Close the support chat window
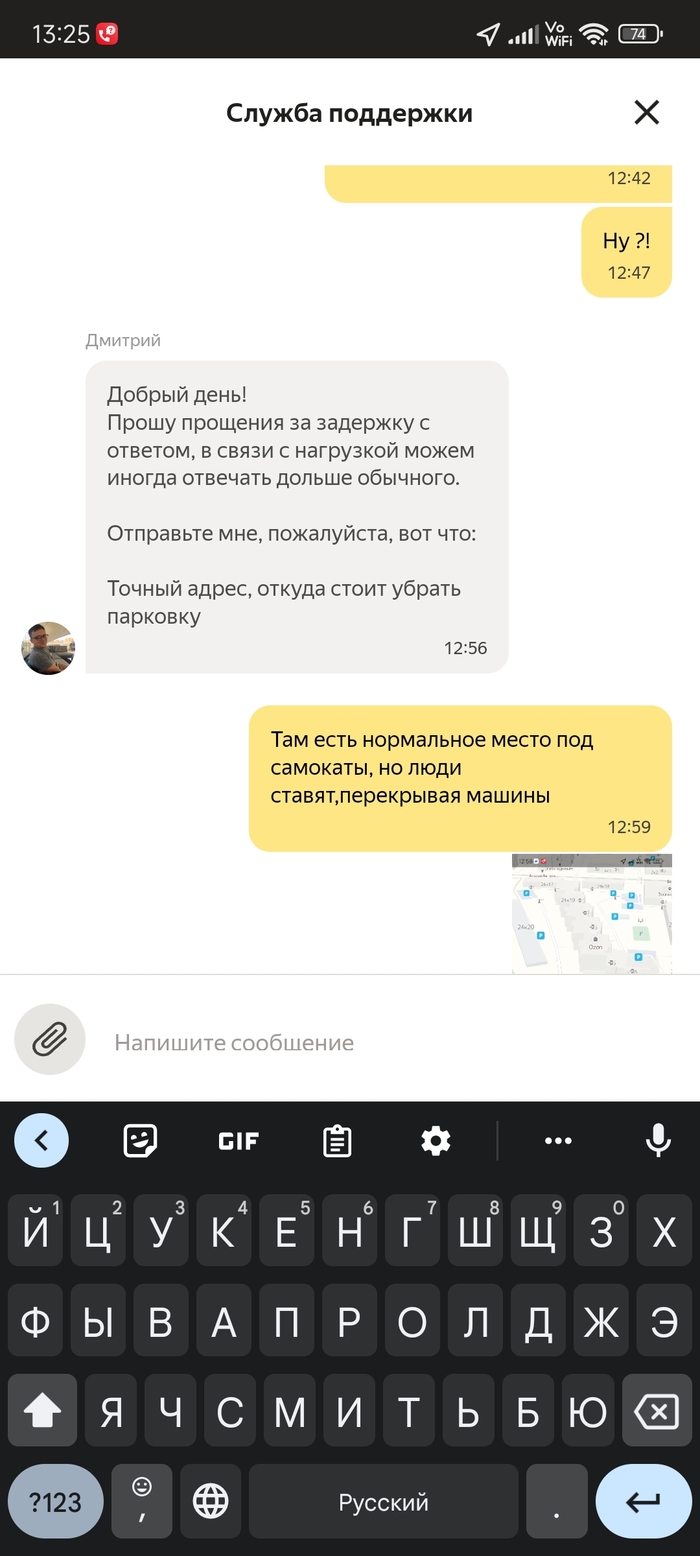The image size is (700, 1556). coord(647,113)
